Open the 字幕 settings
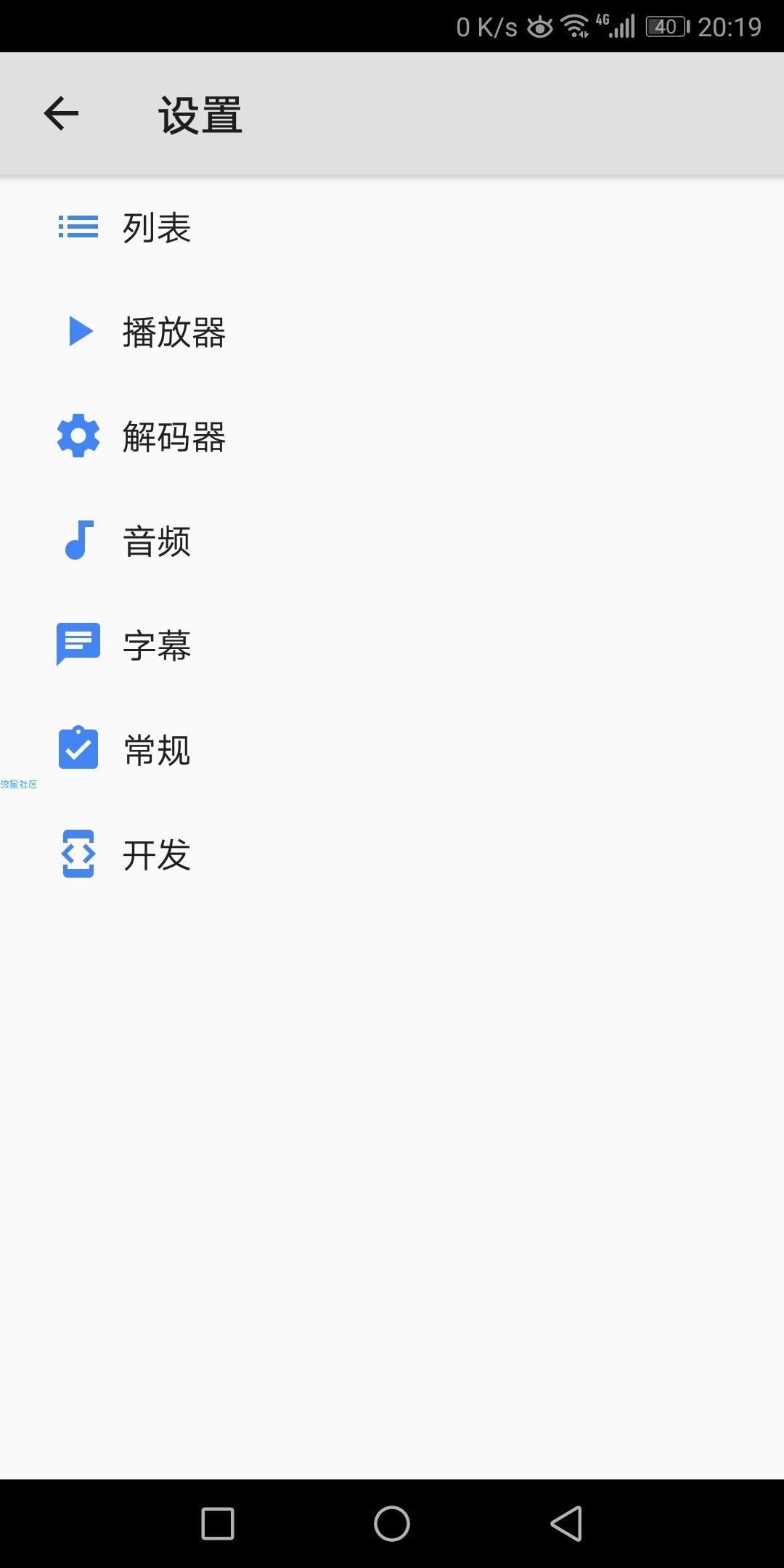 (392, 645)
